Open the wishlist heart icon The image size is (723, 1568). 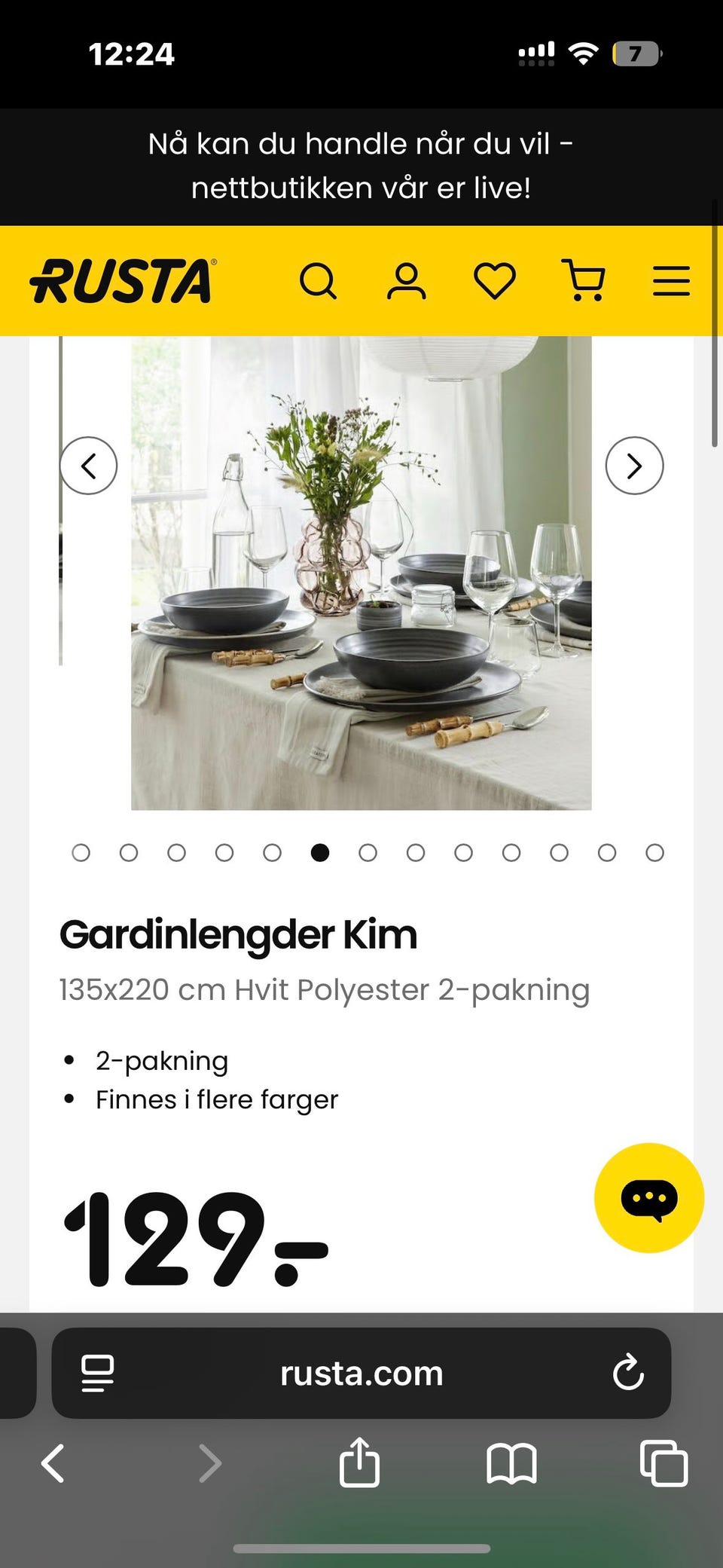(494, 282)
